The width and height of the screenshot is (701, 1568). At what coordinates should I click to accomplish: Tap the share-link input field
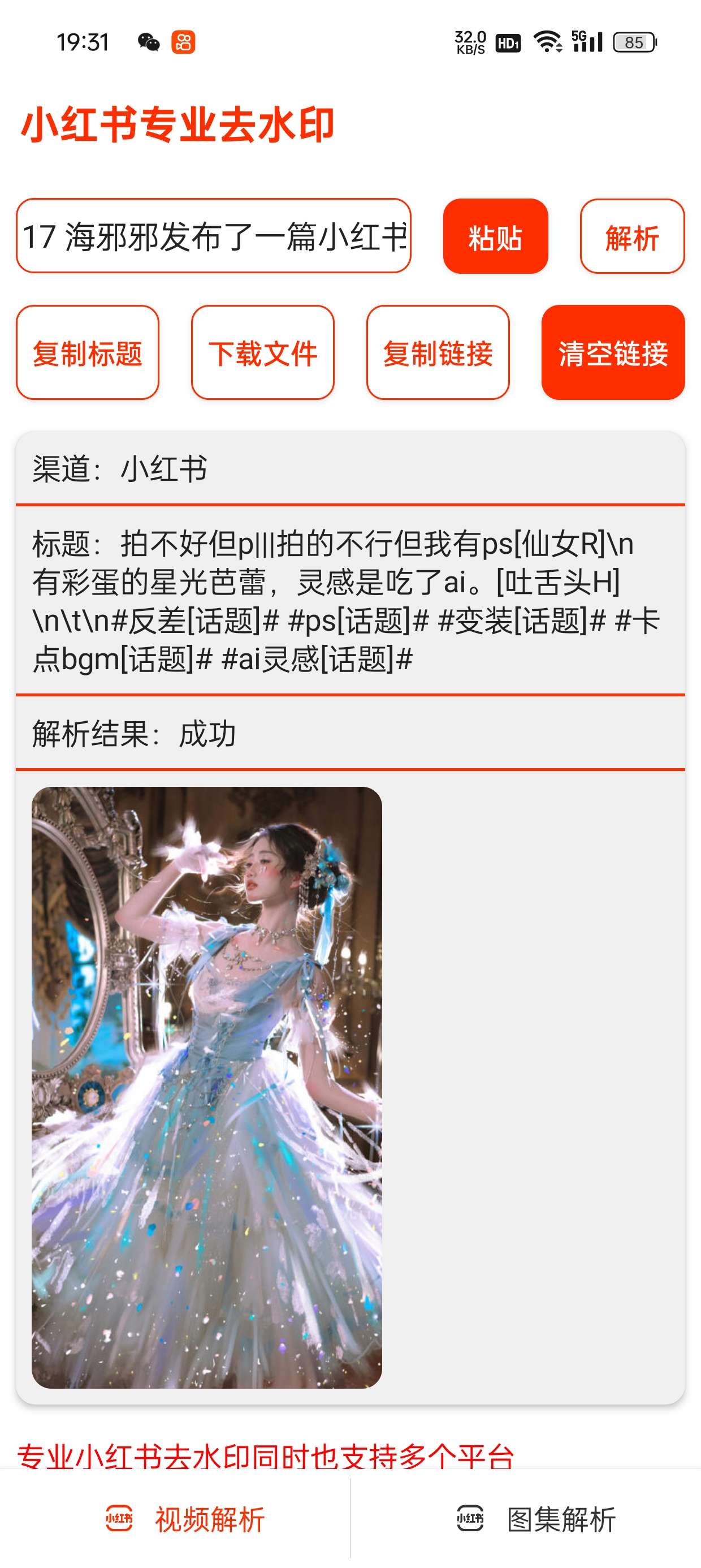pyautogui.click(x=213, y=236)
